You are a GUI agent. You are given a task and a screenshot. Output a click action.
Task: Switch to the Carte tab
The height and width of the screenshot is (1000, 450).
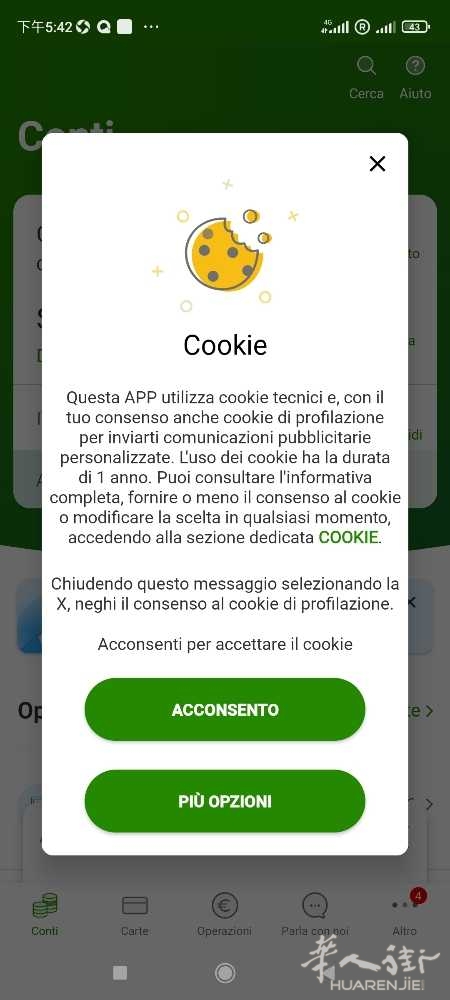click(134, 915)
